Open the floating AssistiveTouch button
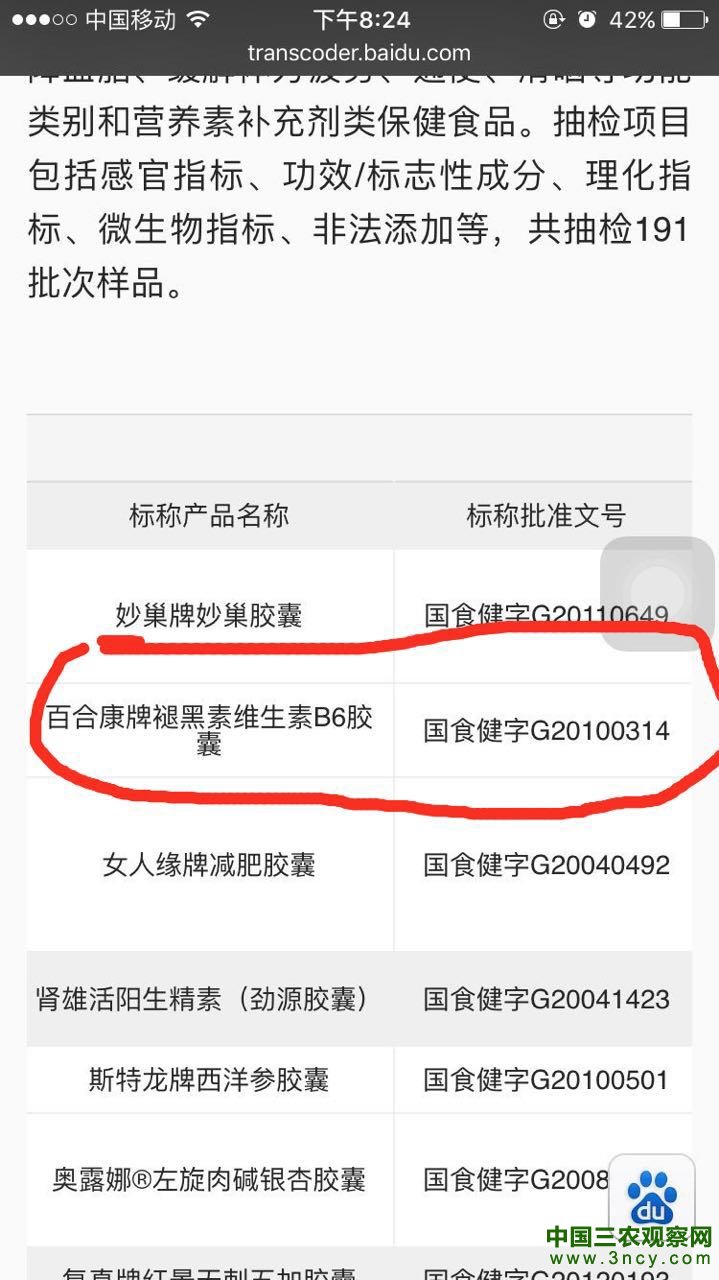719x1280 pixels. pos(657,593)
